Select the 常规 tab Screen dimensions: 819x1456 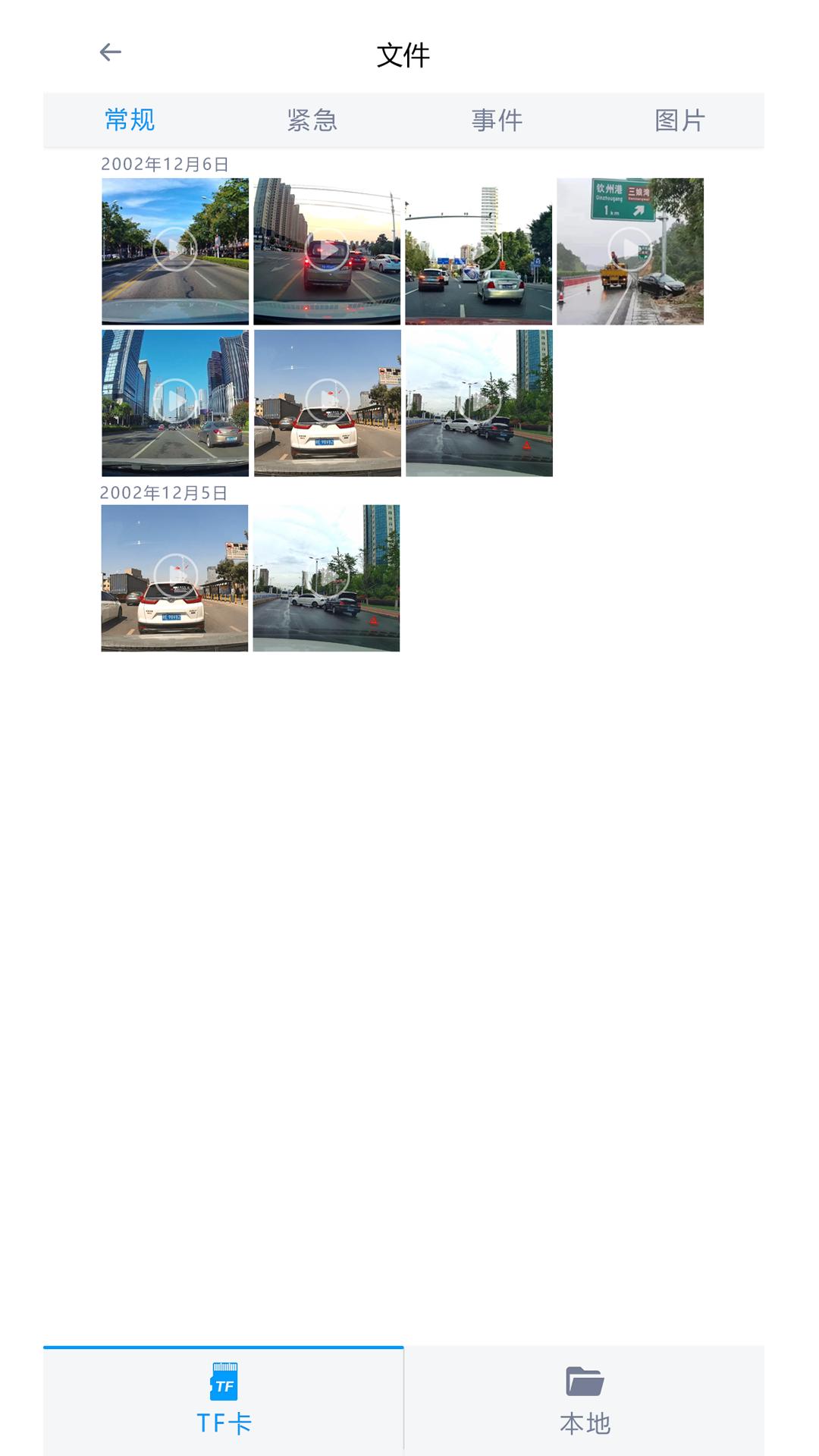point(130,120)
